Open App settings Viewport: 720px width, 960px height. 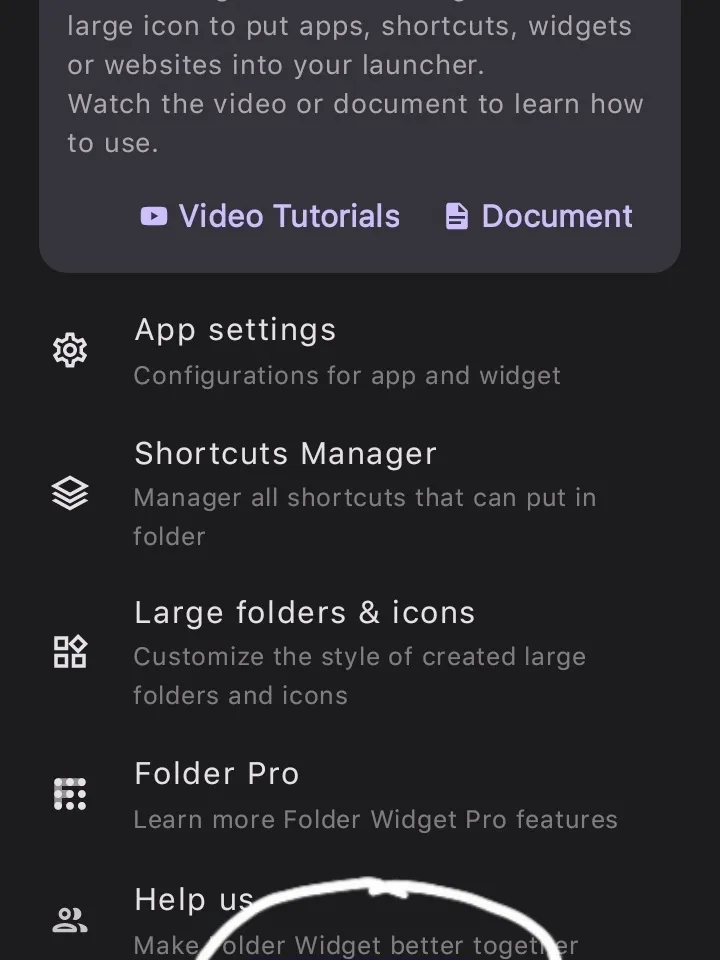click(235, 330)
